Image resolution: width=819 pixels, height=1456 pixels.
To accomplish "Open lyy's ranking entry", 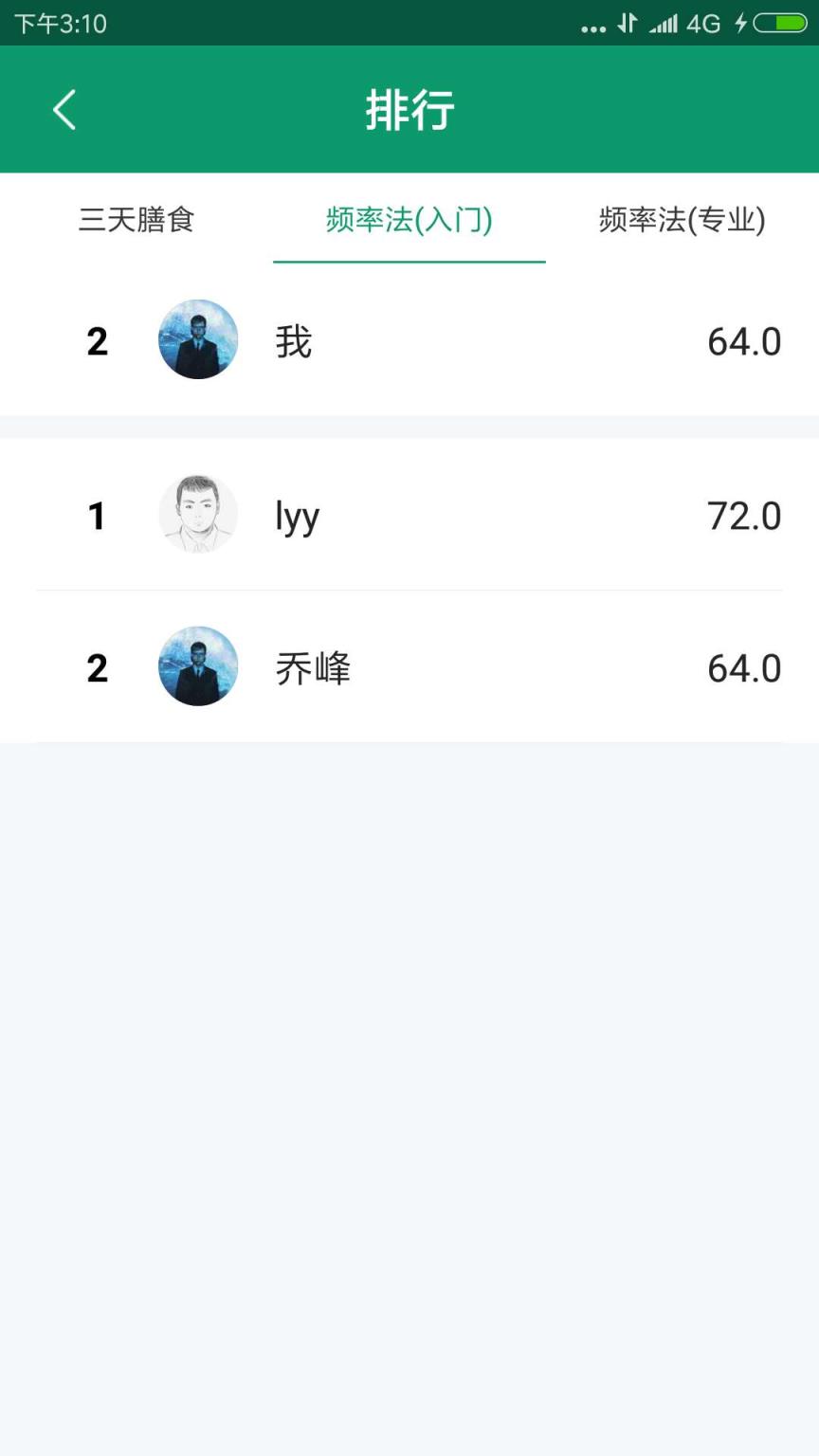I will point(409,515).
